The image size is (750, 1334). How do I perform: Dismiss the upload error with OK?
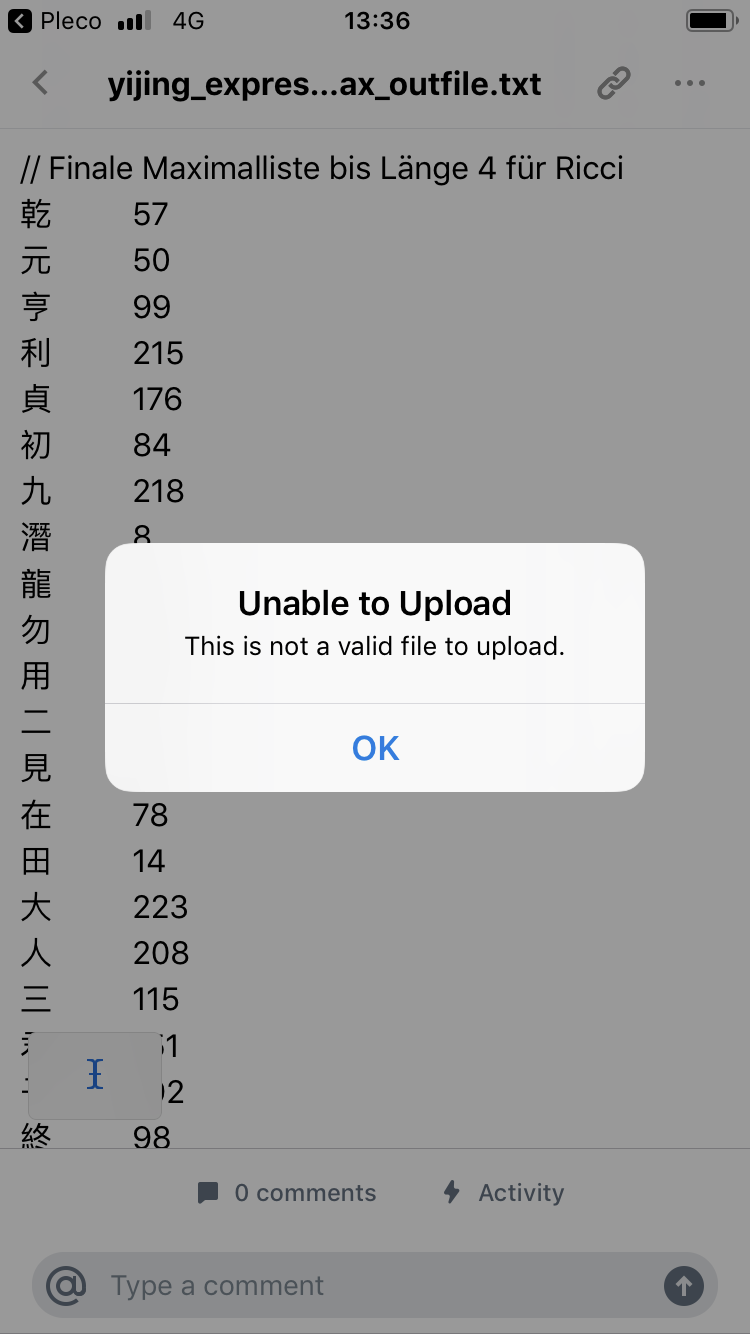375,748
